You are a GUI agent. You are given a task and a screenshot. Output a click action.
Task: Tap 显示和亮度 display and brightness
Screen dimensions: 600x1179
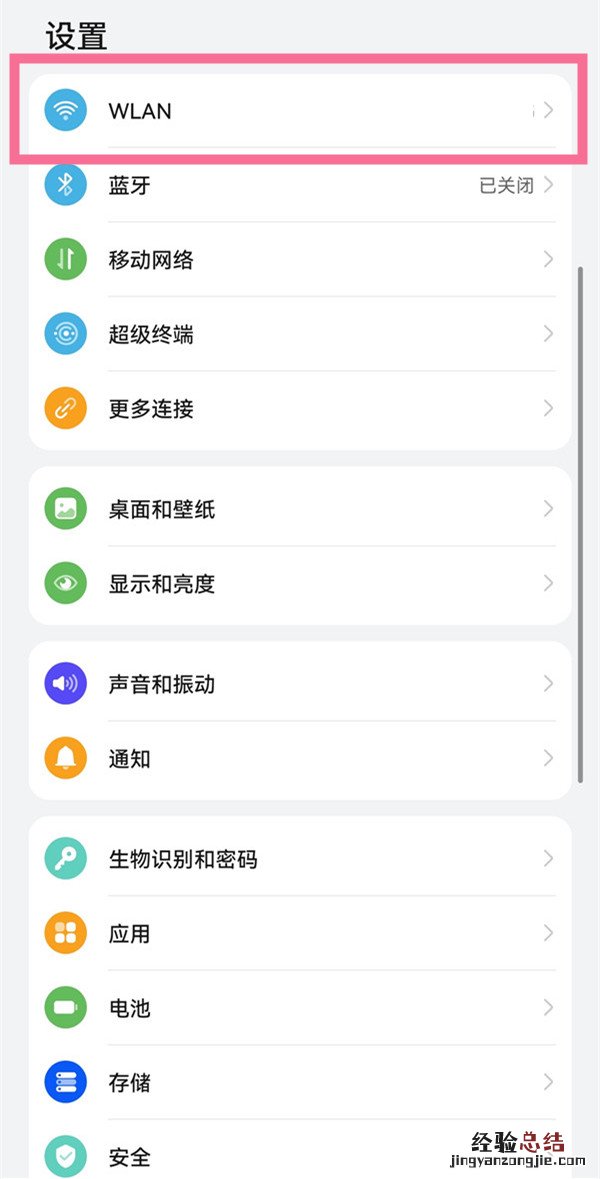pyautogui.click(x=300, y=583)
